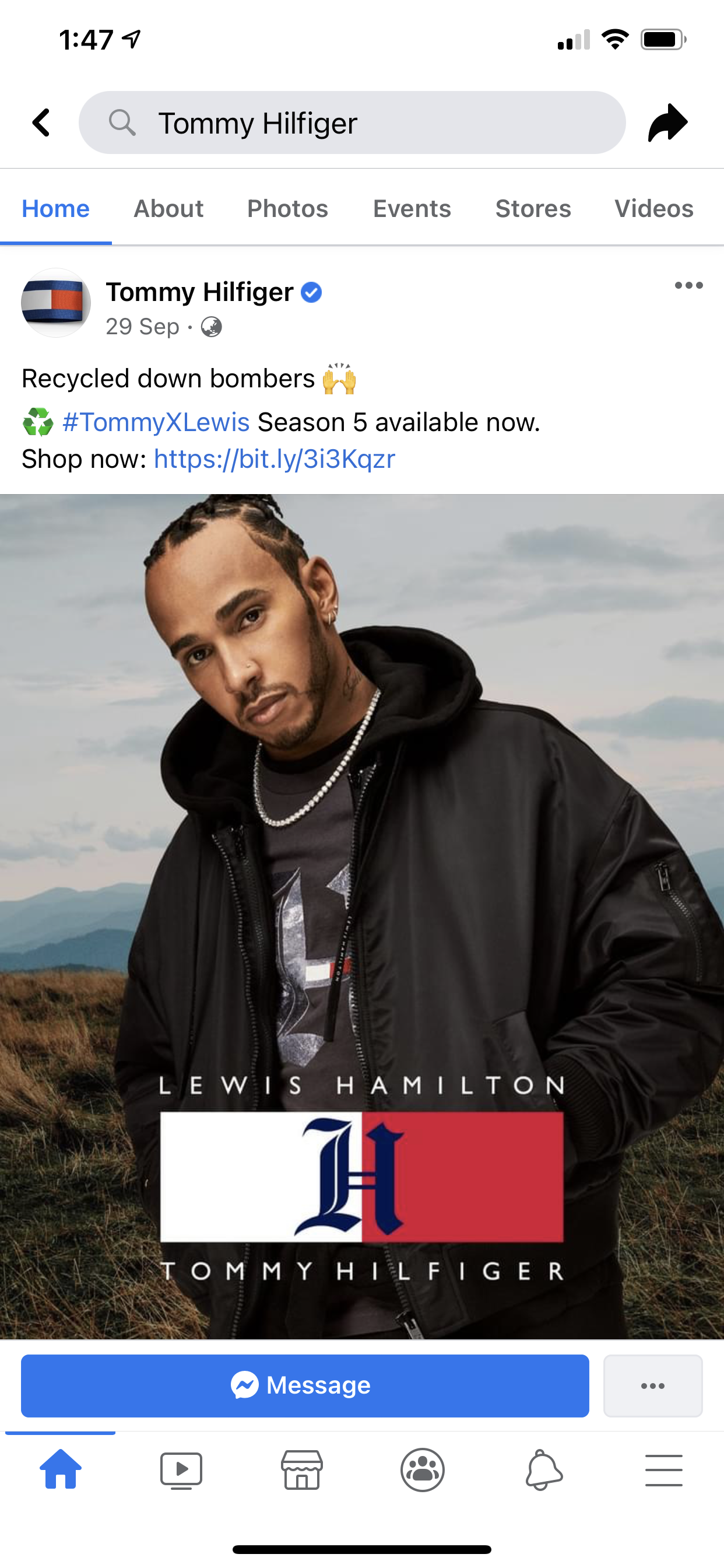Open the Stores tab
This screenshot has width=724, height=1568.
533,209
